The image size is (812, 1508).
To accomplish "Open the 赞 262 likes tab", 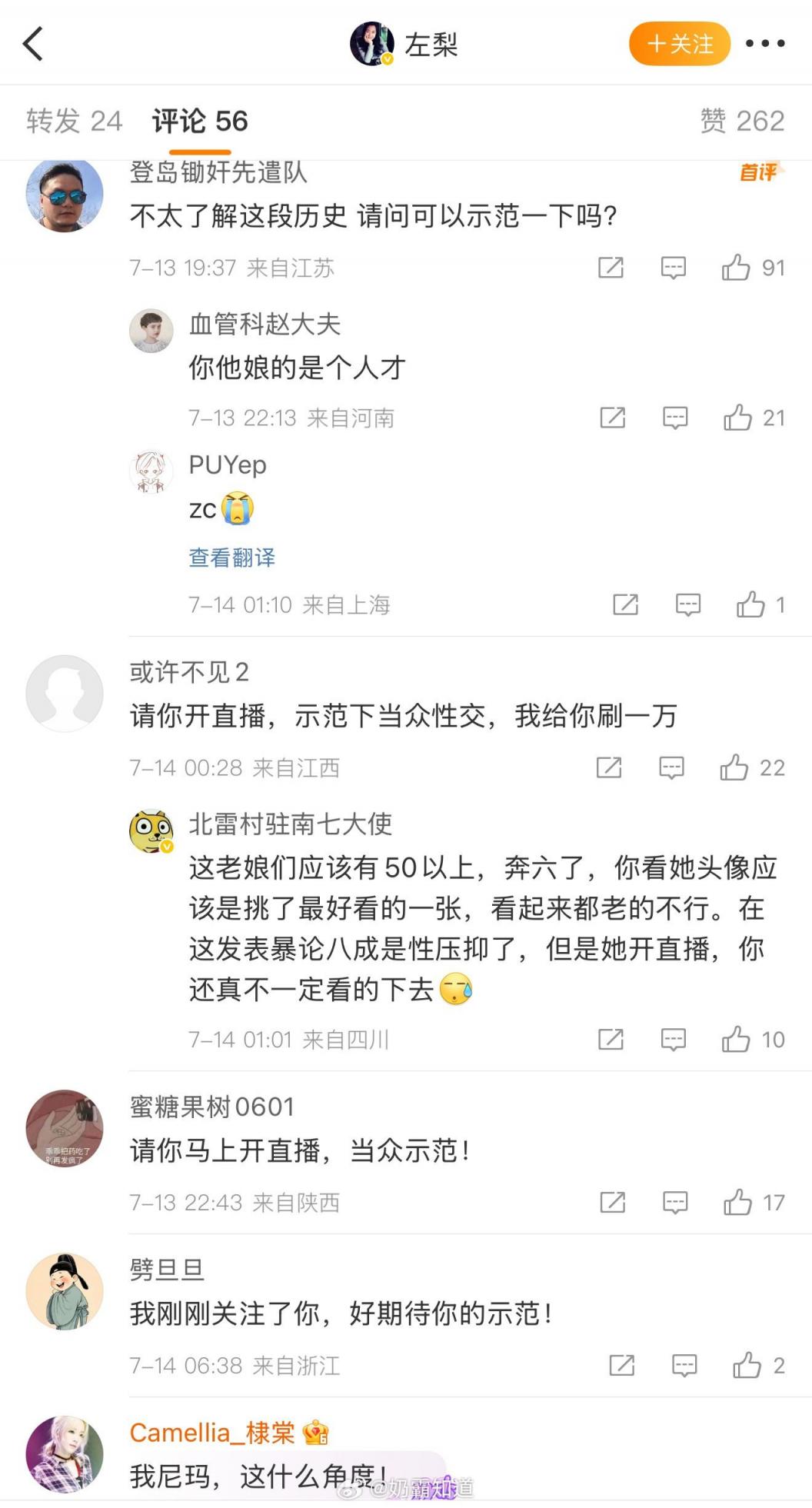I will click(741, 121).
